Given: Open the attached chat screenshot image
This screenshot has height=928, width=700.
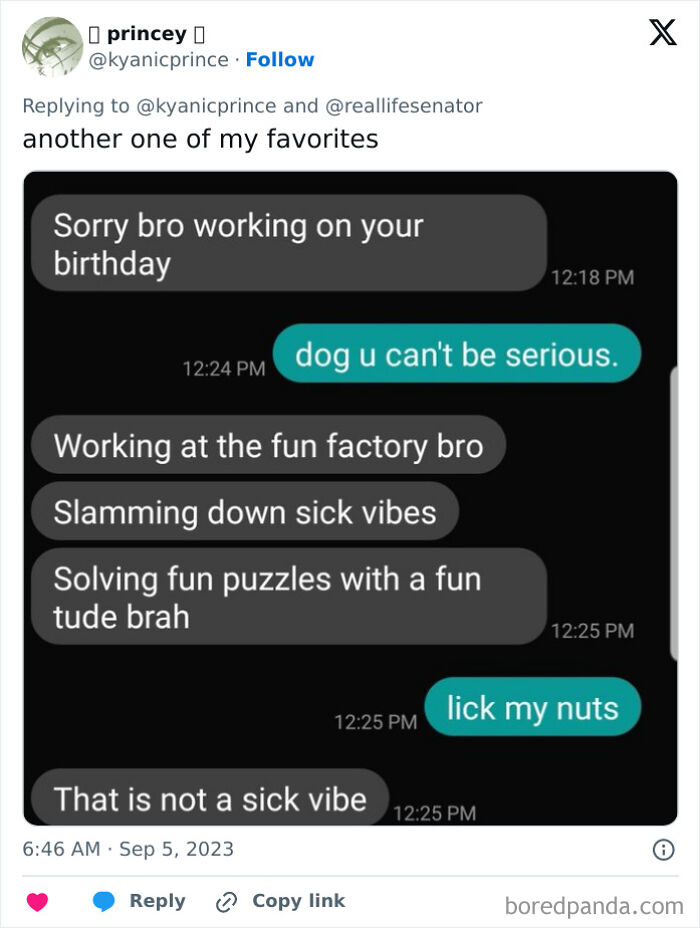Looking at the screenshot, I should click(x=350, y=498).
